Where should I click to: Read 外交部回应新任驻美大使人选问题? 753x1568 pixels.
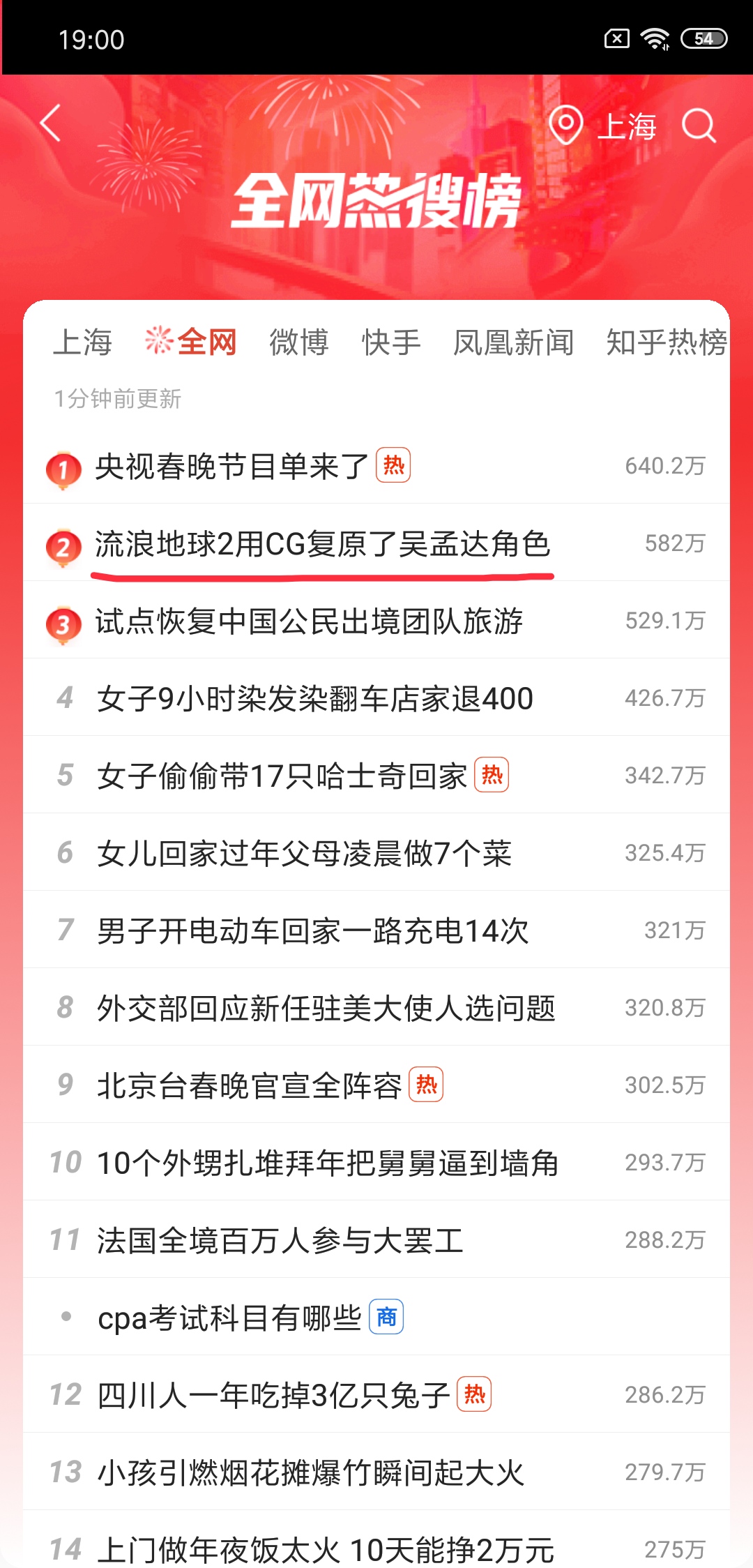click(326, 1009)
